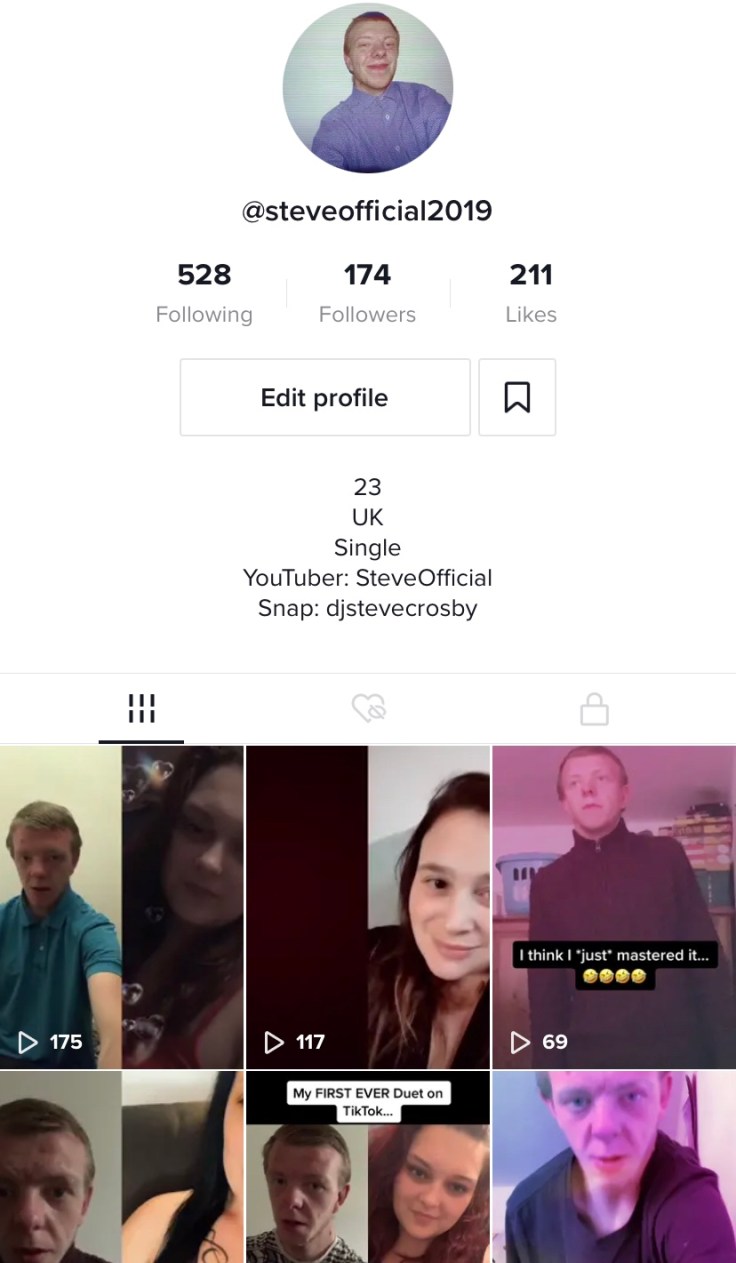This screenshot has height=1263, width=736.
Task: View the 174 Followers list
Action: [367, 292]
